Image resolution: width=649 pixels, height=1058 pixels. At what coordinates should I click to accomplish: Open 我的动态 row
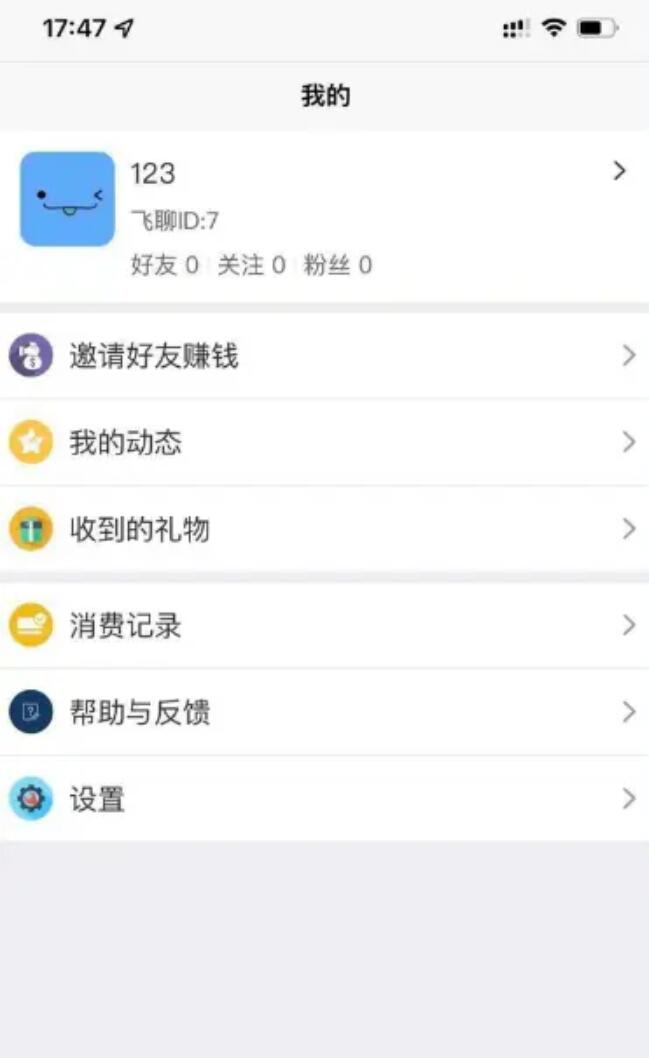324,442
